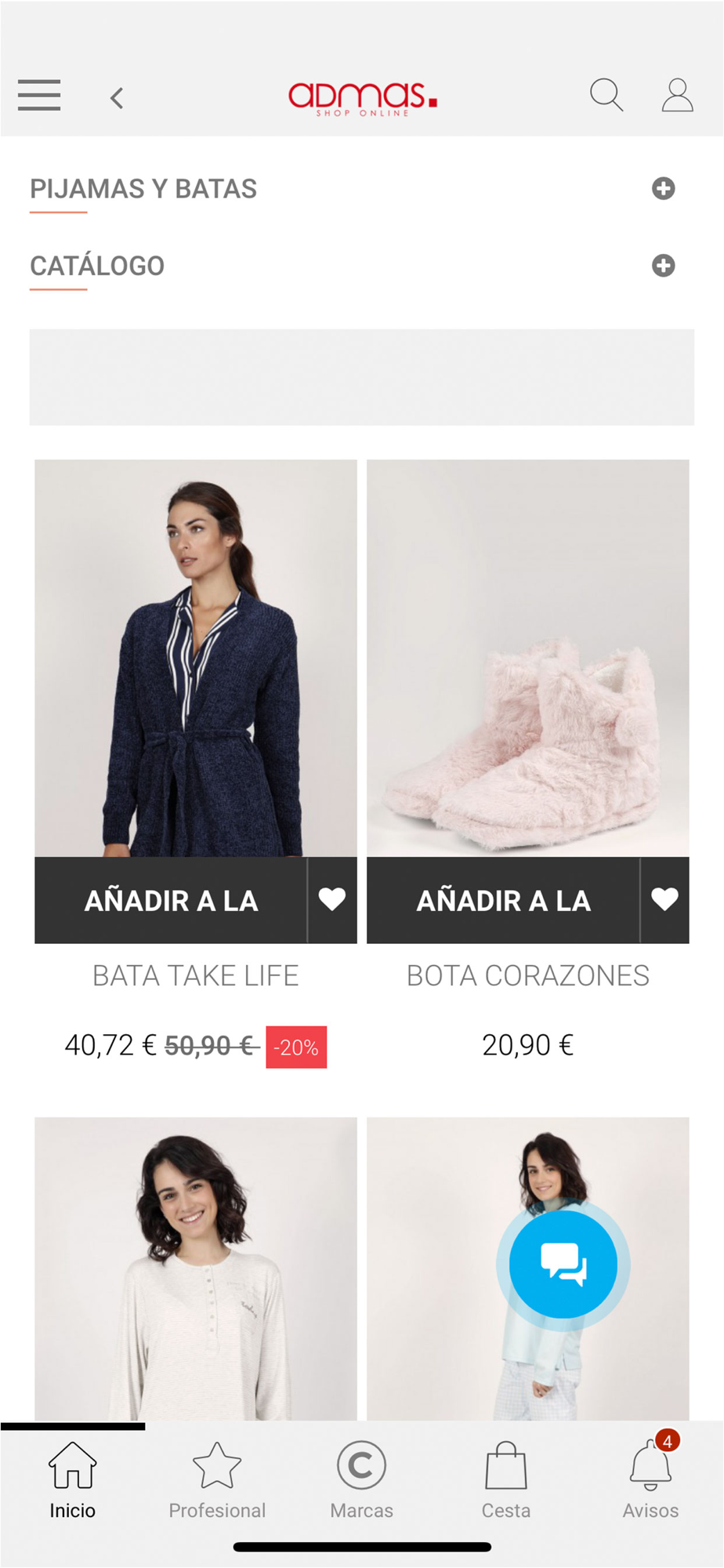Expand the Pijamas y Batas section

663,188
